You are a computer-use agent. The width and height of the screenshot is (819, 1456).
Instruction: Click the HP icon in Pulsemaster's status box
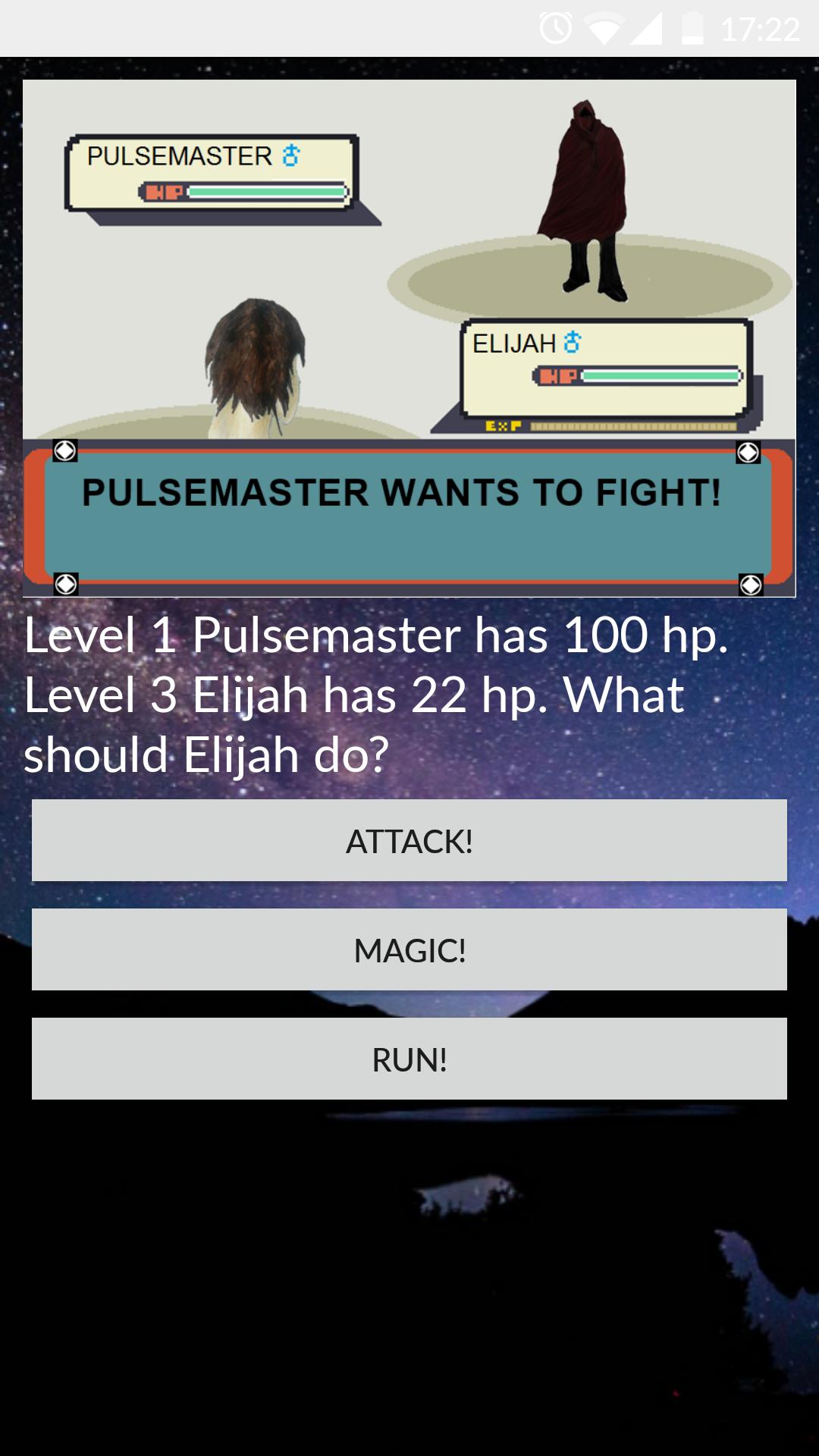[x=163, y=192]
